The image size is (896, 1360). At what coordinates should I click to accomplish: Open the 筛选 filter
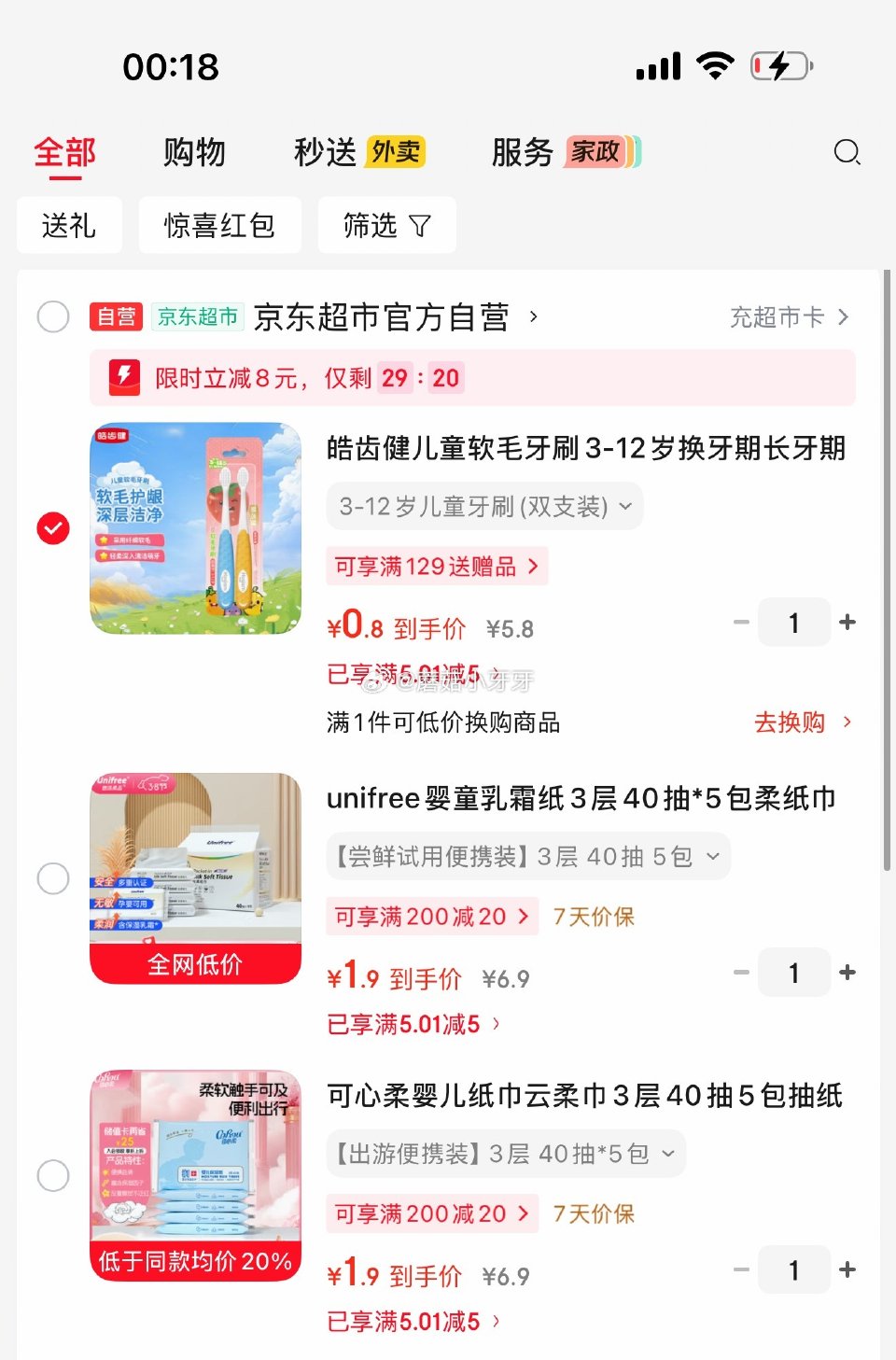click(x=386, y=225)
